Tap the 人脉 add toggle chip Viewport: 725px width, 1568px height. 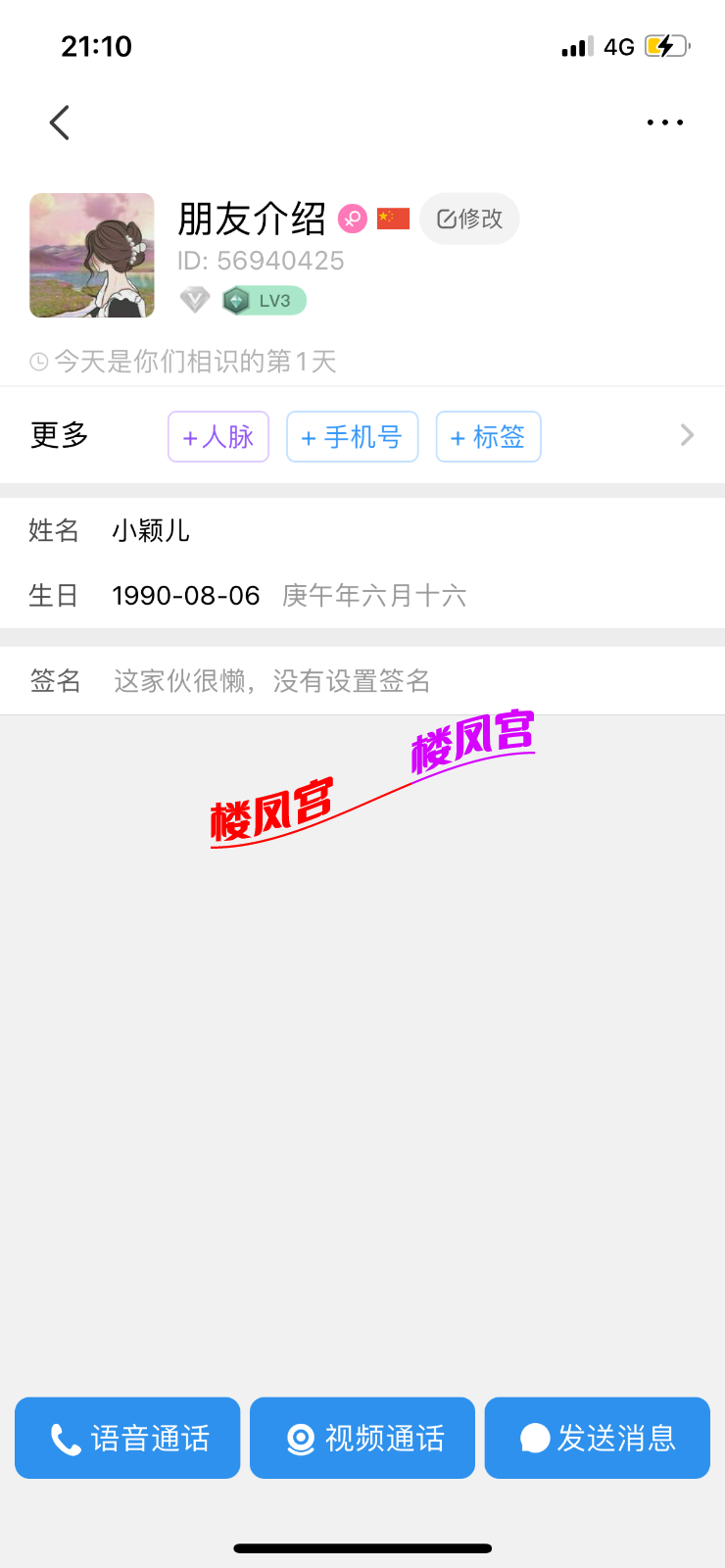pos(217,437)
